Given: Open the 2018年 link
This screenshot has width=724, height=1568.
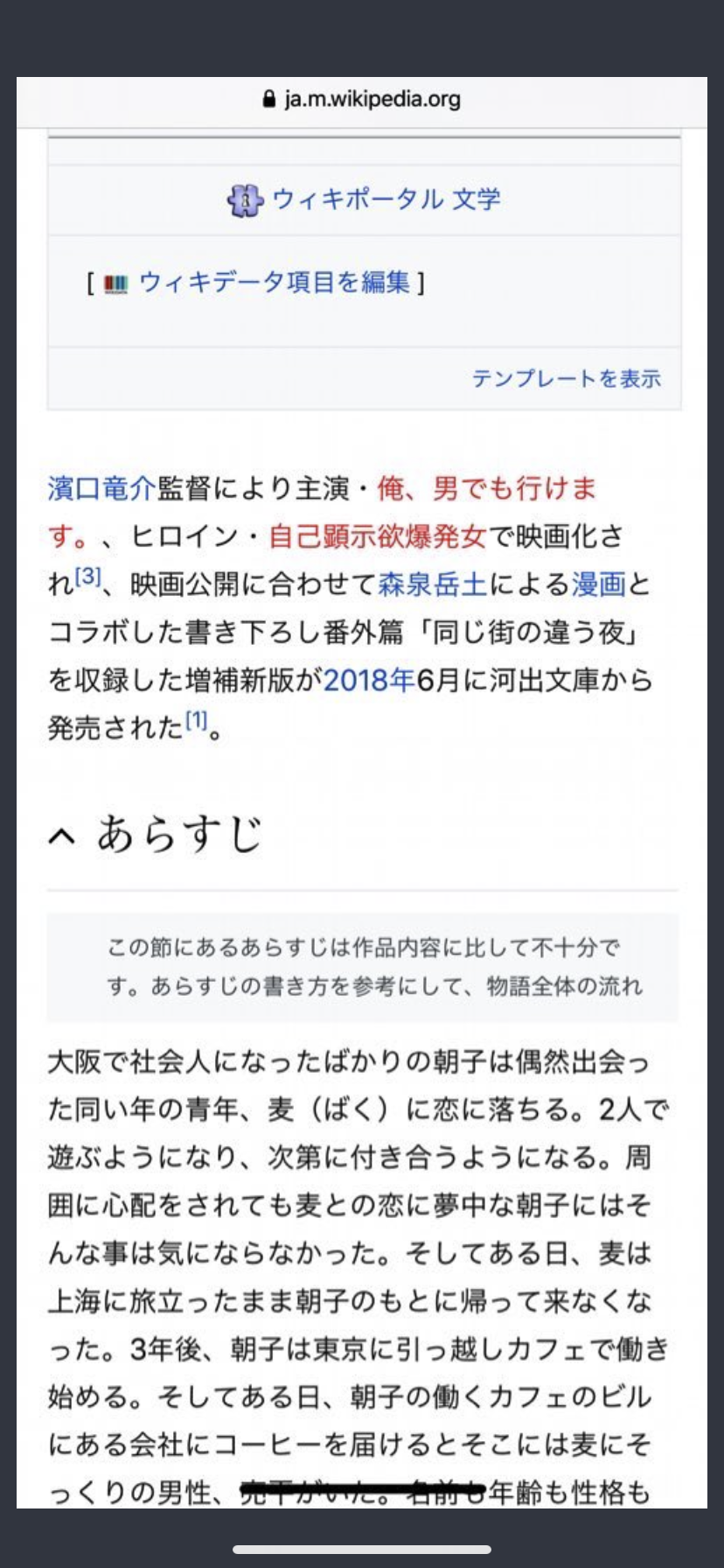Looking at the screenshot, I should point(369,680).
